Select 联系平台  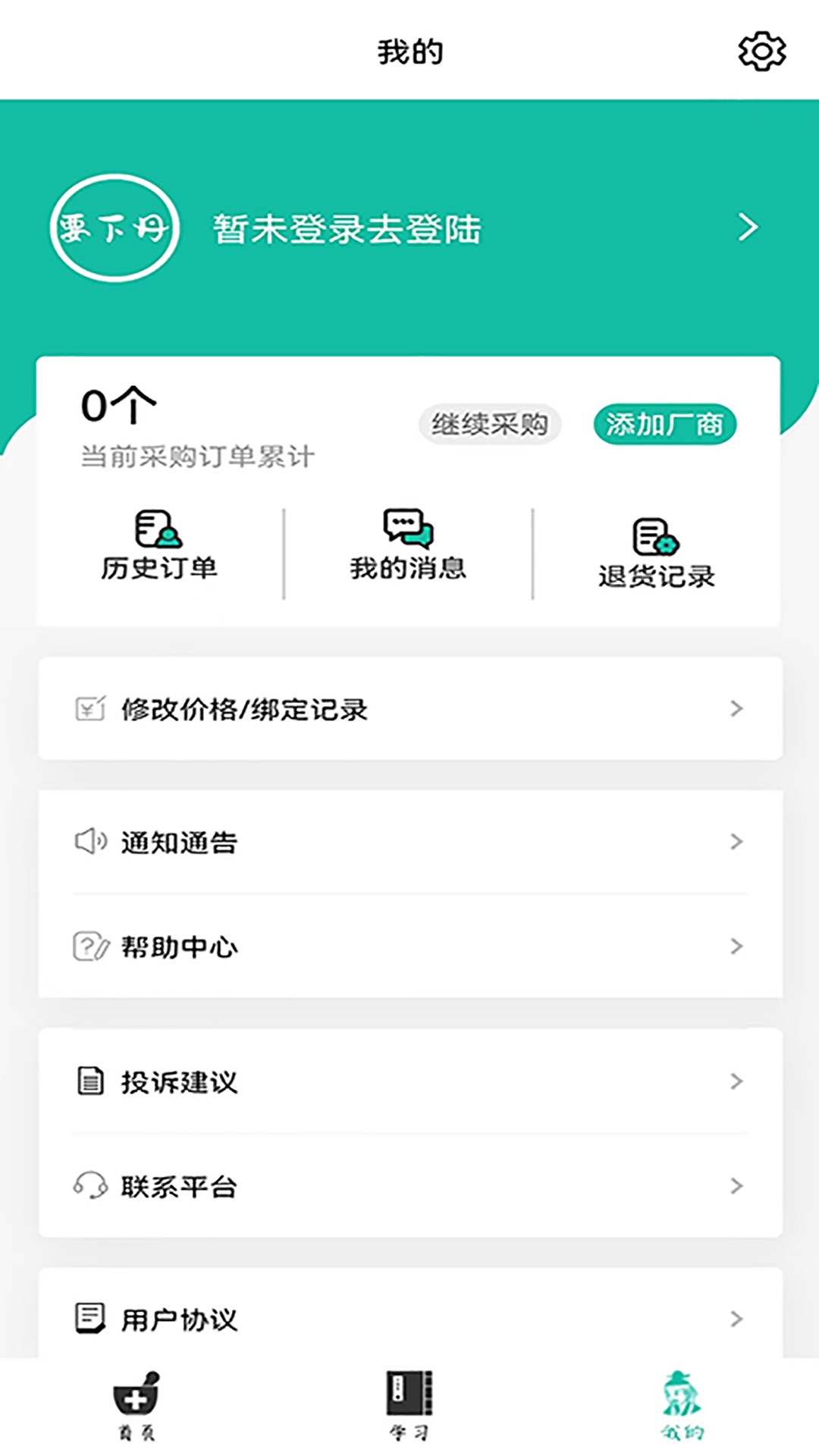[x=410, y=1186]
